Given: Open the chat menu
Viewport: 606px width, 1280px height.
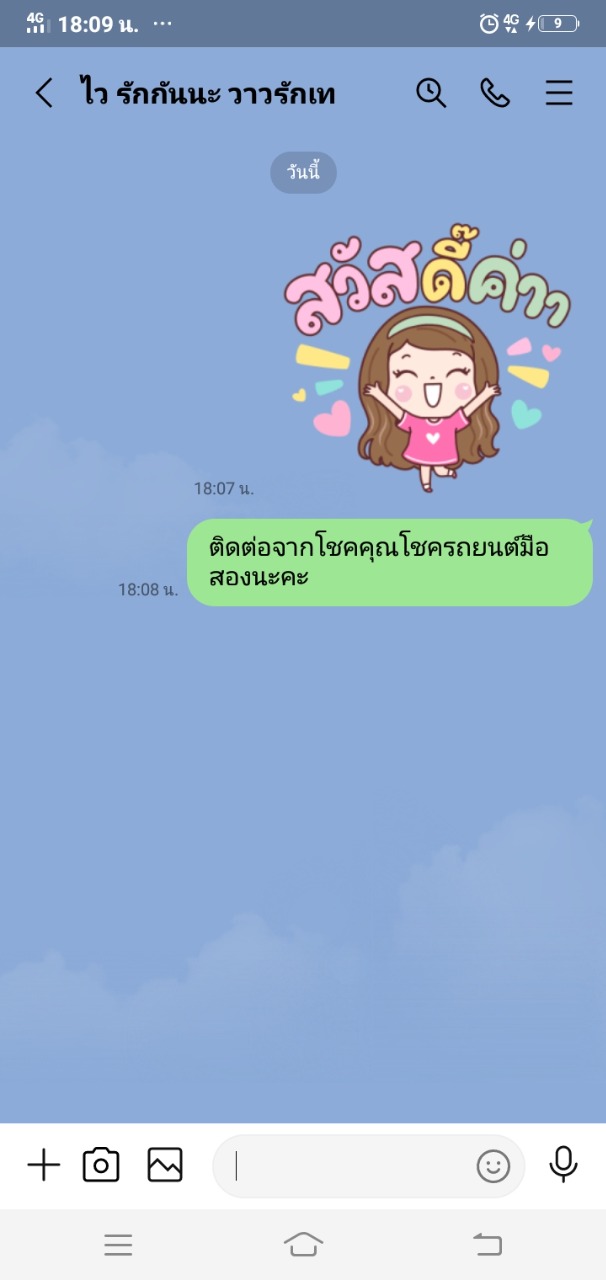Looking at the screenshot, I should pyautogui.click(x=559, y=93).
